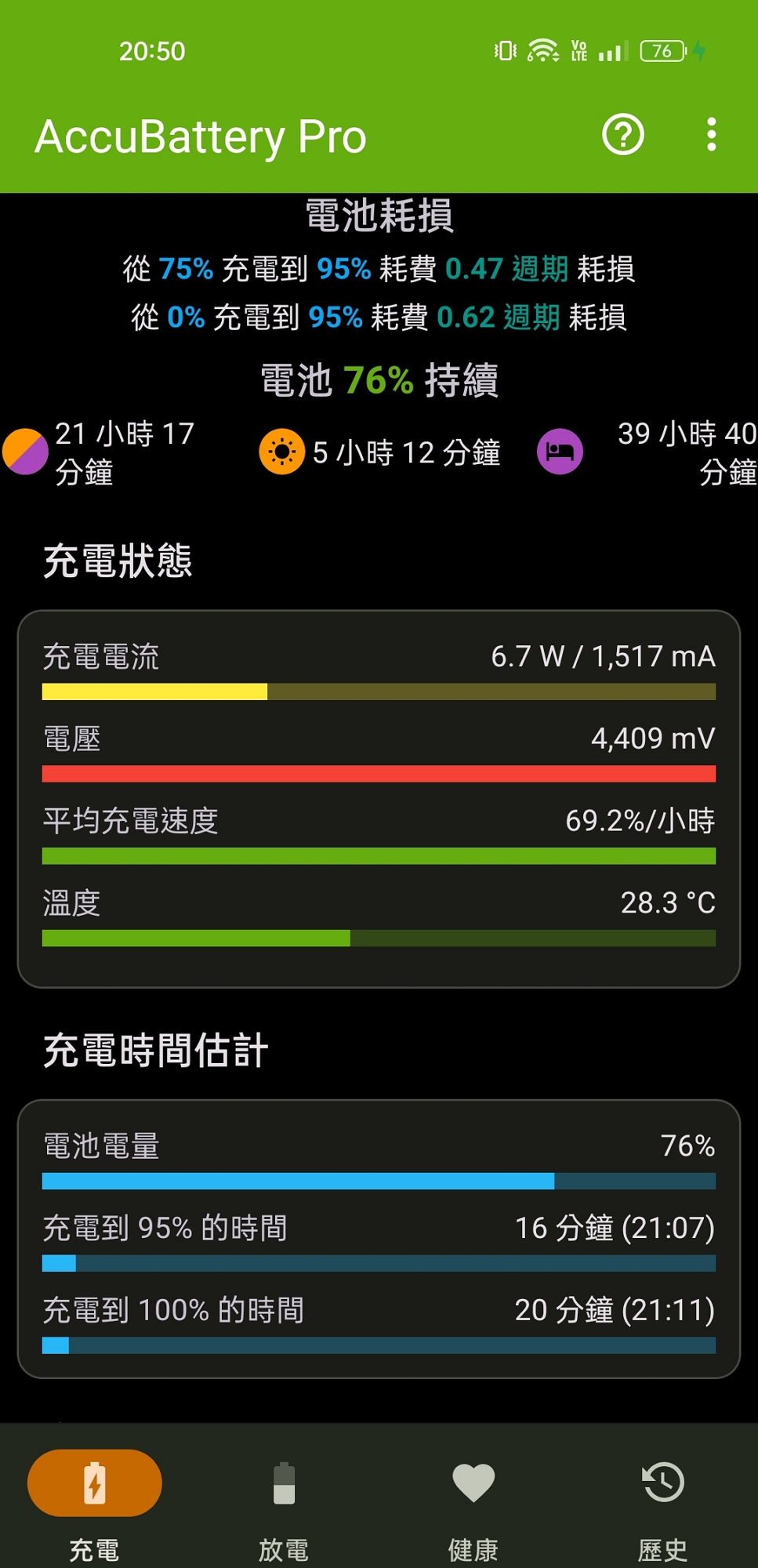Open the help question mark icon

coord(623,135)
